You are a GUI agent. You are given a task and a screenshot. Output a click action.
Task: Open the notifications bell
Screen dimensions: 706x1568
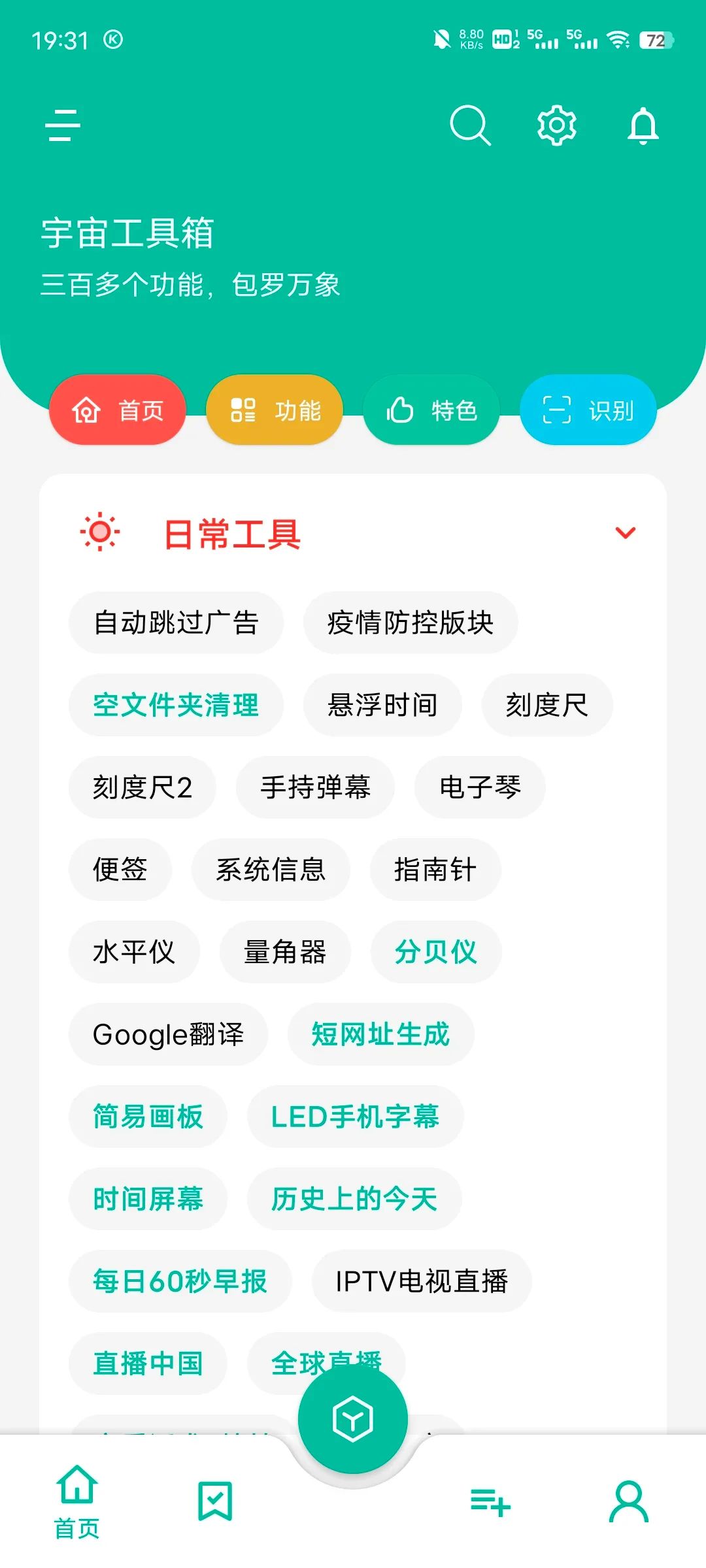(643, 125)
